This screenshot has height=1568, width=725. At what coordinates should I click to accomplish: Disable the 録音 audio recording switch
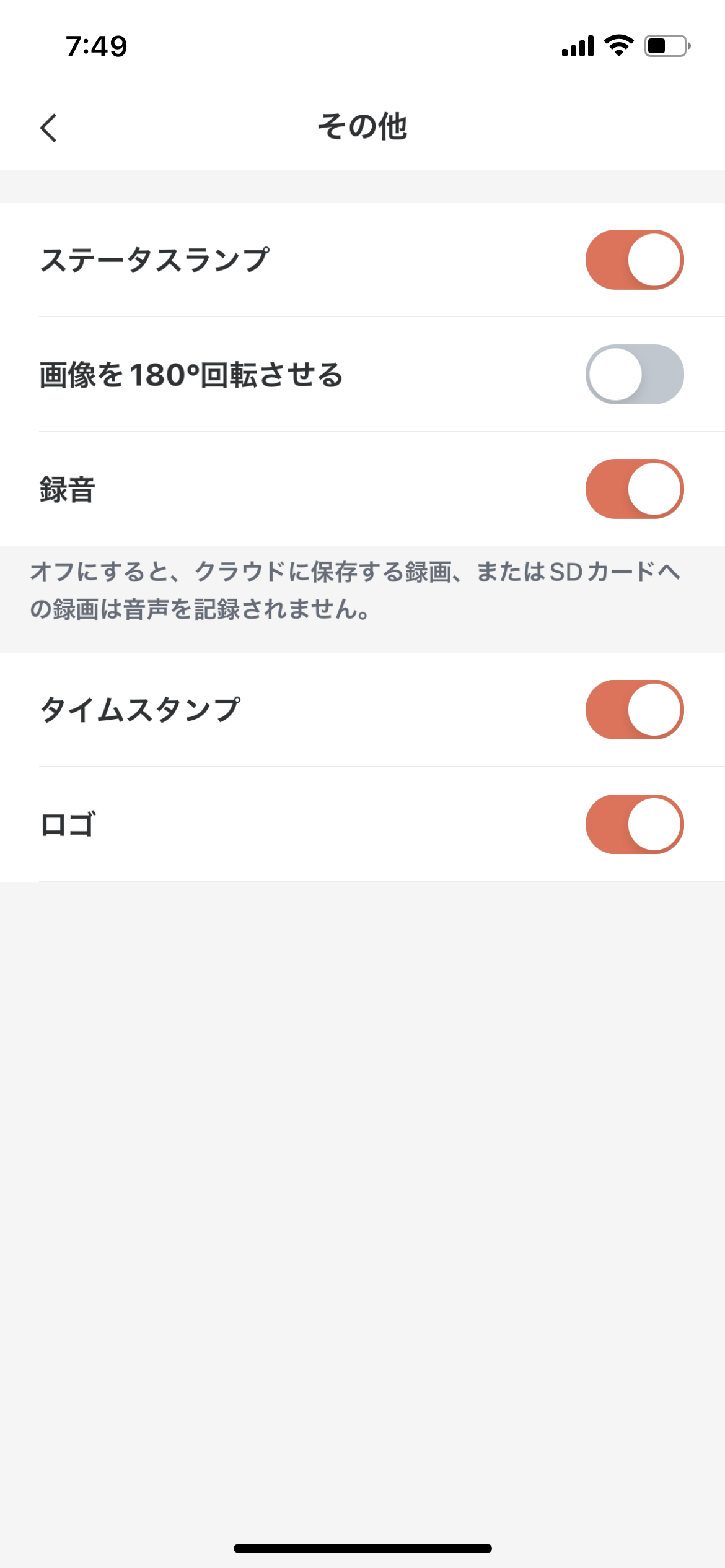tap(635, 489)
